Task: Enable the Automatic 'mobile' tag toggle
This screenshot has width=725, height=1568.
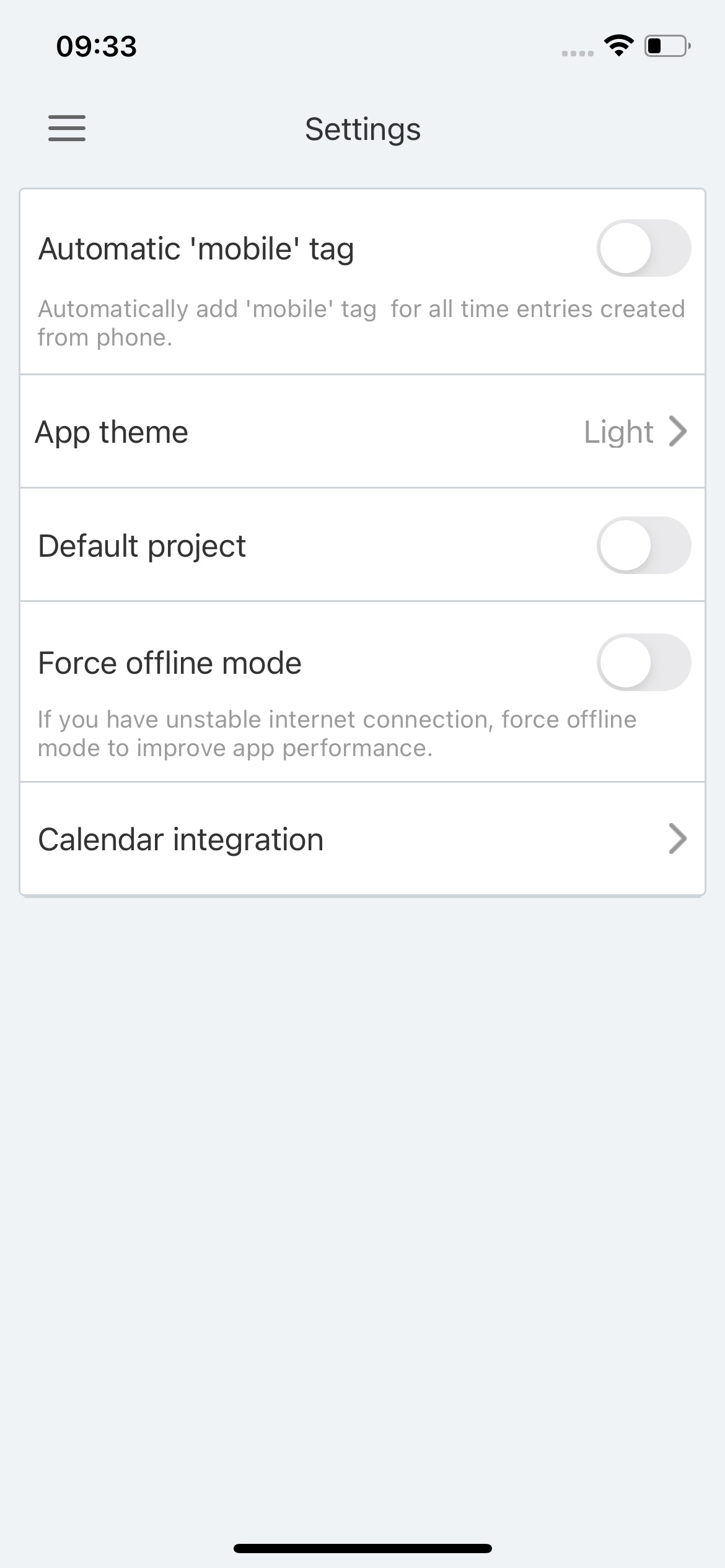Action: [643, 248]
